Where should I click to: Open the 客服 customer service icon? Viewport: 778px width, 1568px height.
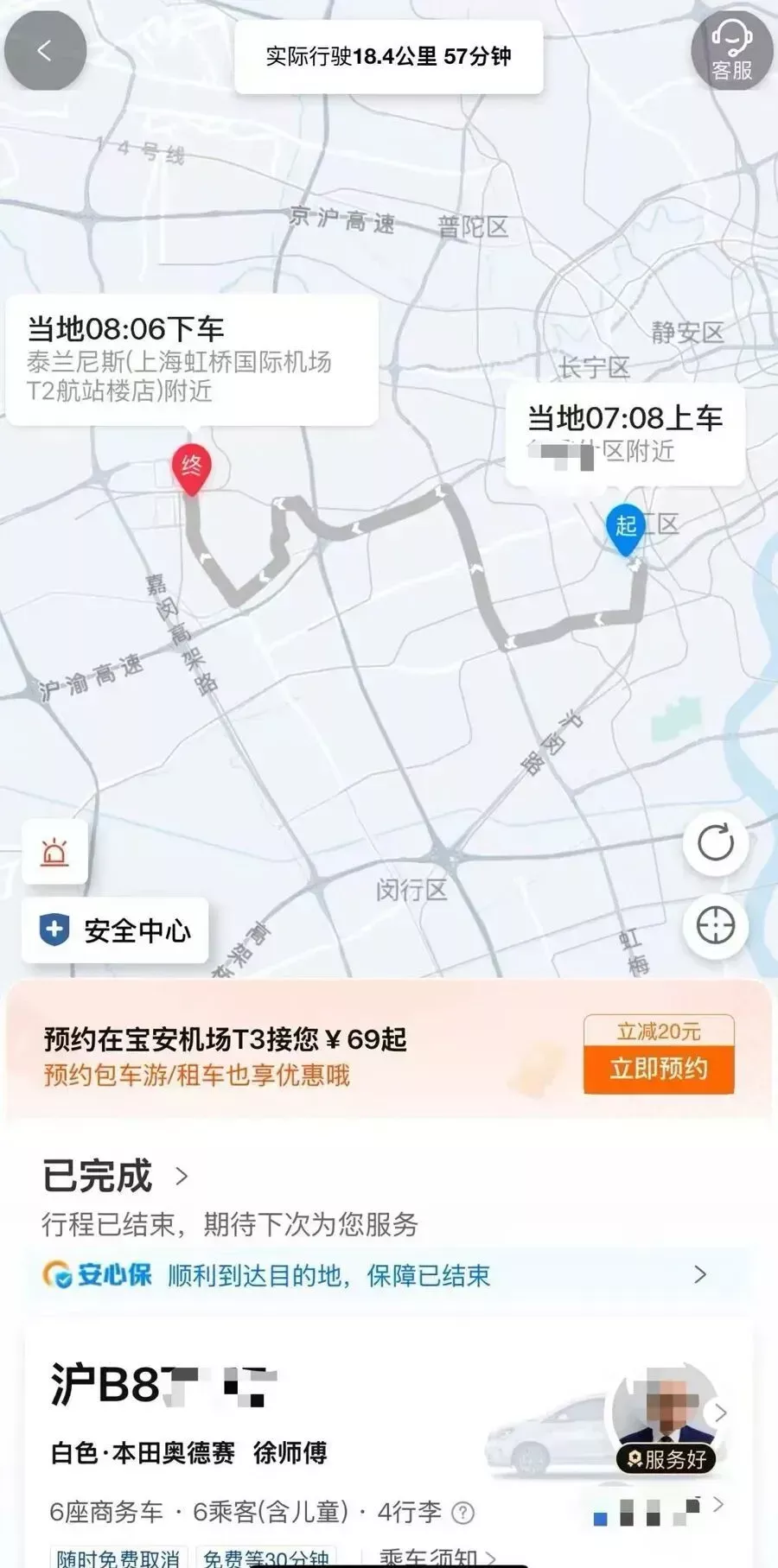[x=730, y=52]
